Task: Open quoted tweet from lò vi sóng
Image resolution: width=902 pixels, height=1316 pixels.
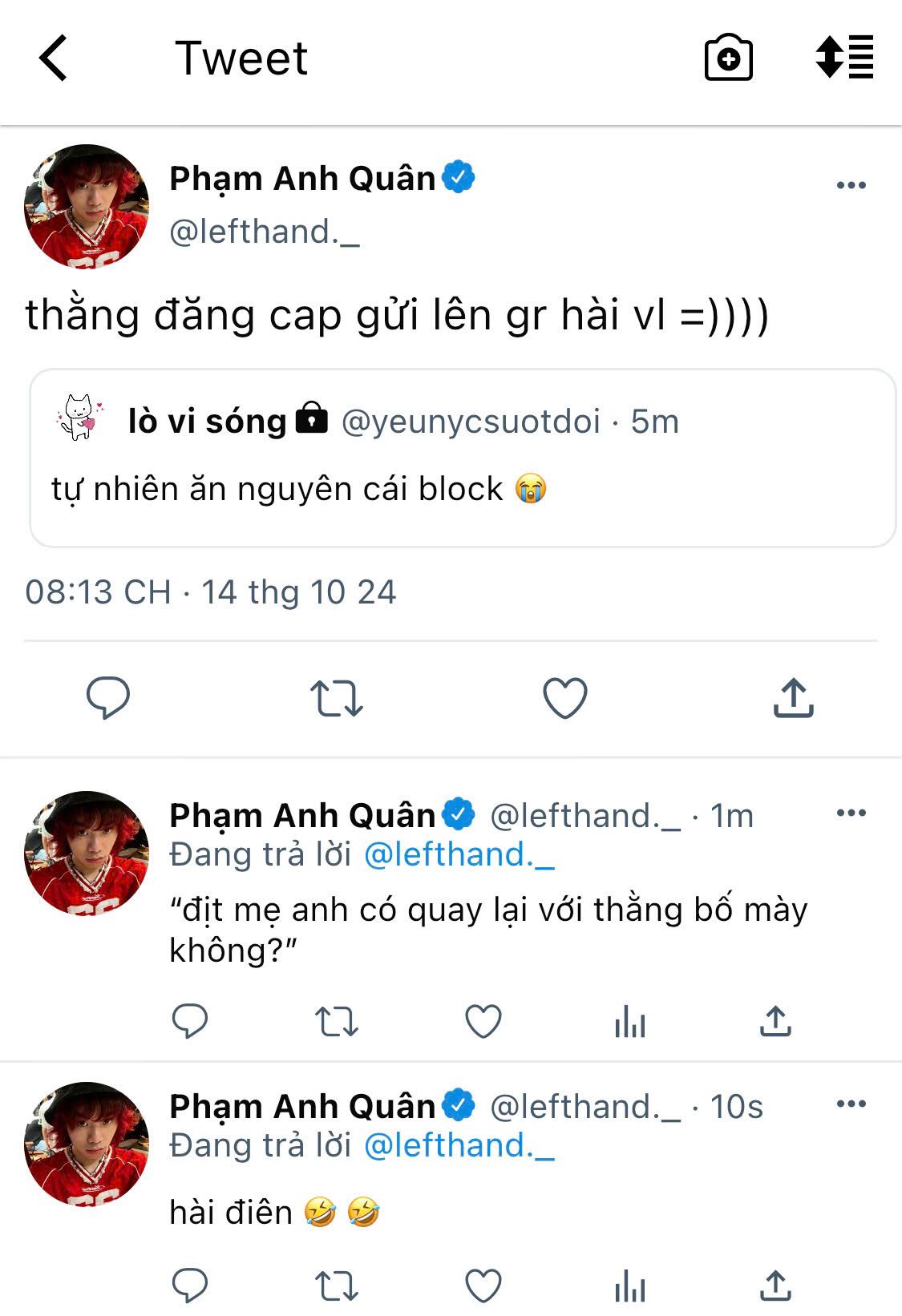Action: [462, 458]
